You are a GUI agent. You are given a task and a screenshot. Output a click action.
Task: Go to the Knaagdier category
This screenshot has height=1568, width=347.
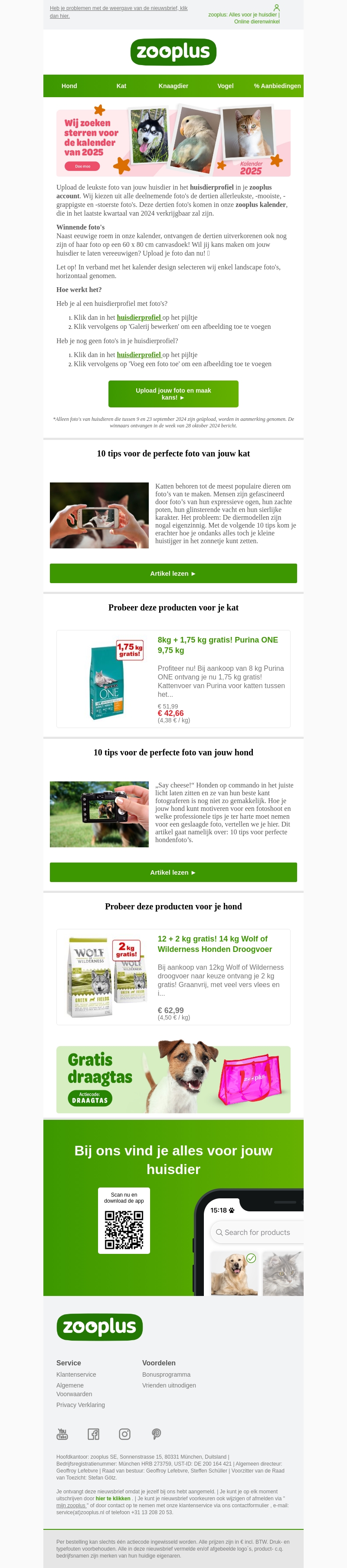tap(173, 86)
